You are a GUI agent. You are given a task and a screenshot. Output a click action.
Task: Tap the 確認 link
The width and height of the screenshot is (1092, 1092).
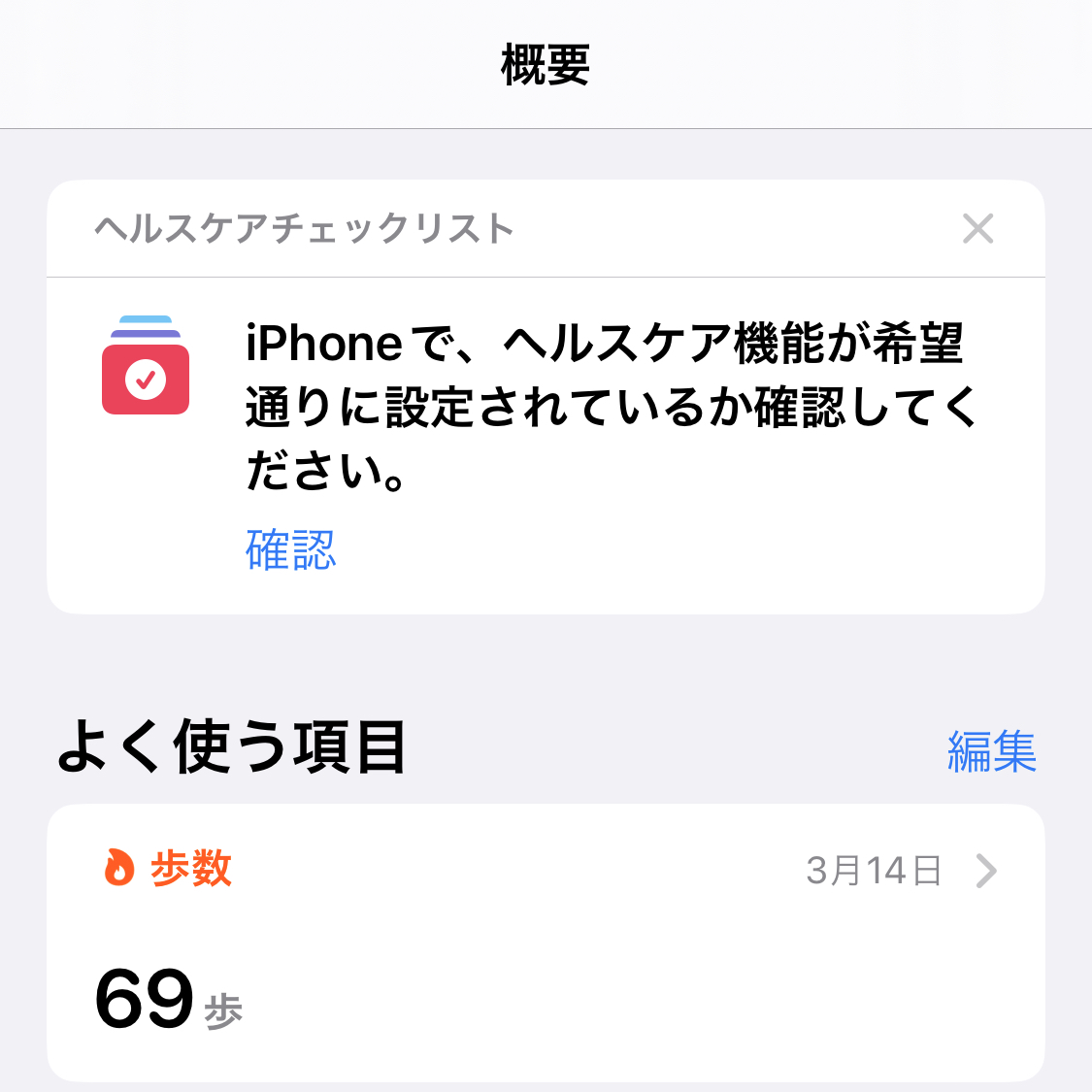tap(290, 550)
